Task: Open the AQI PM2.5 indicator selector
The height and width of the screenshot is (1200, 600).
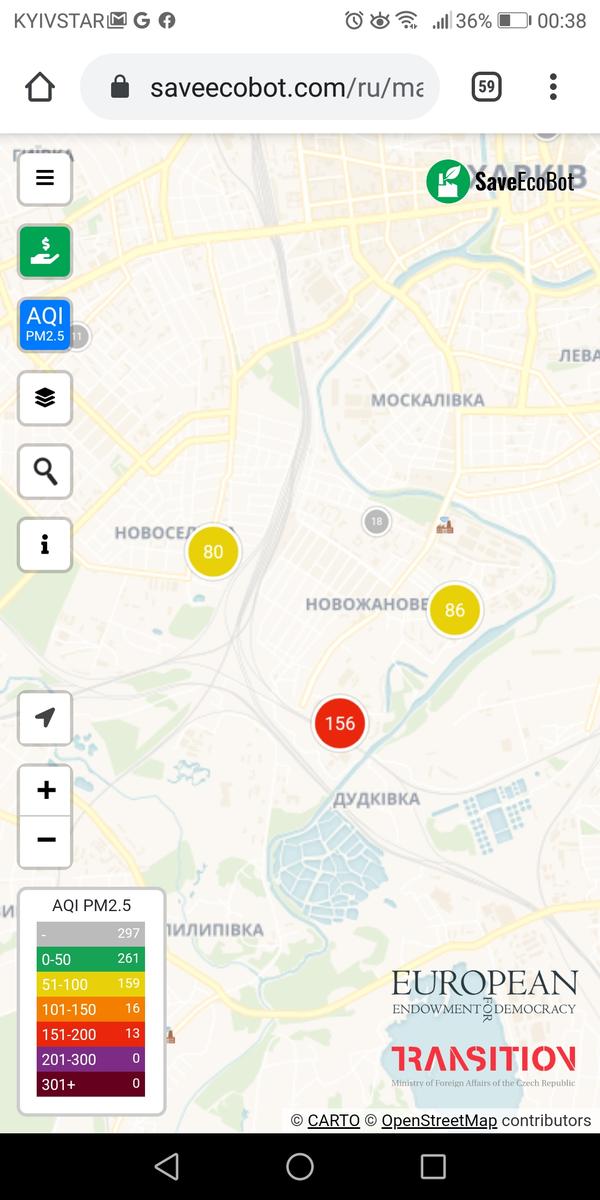Action: (45, 325)
